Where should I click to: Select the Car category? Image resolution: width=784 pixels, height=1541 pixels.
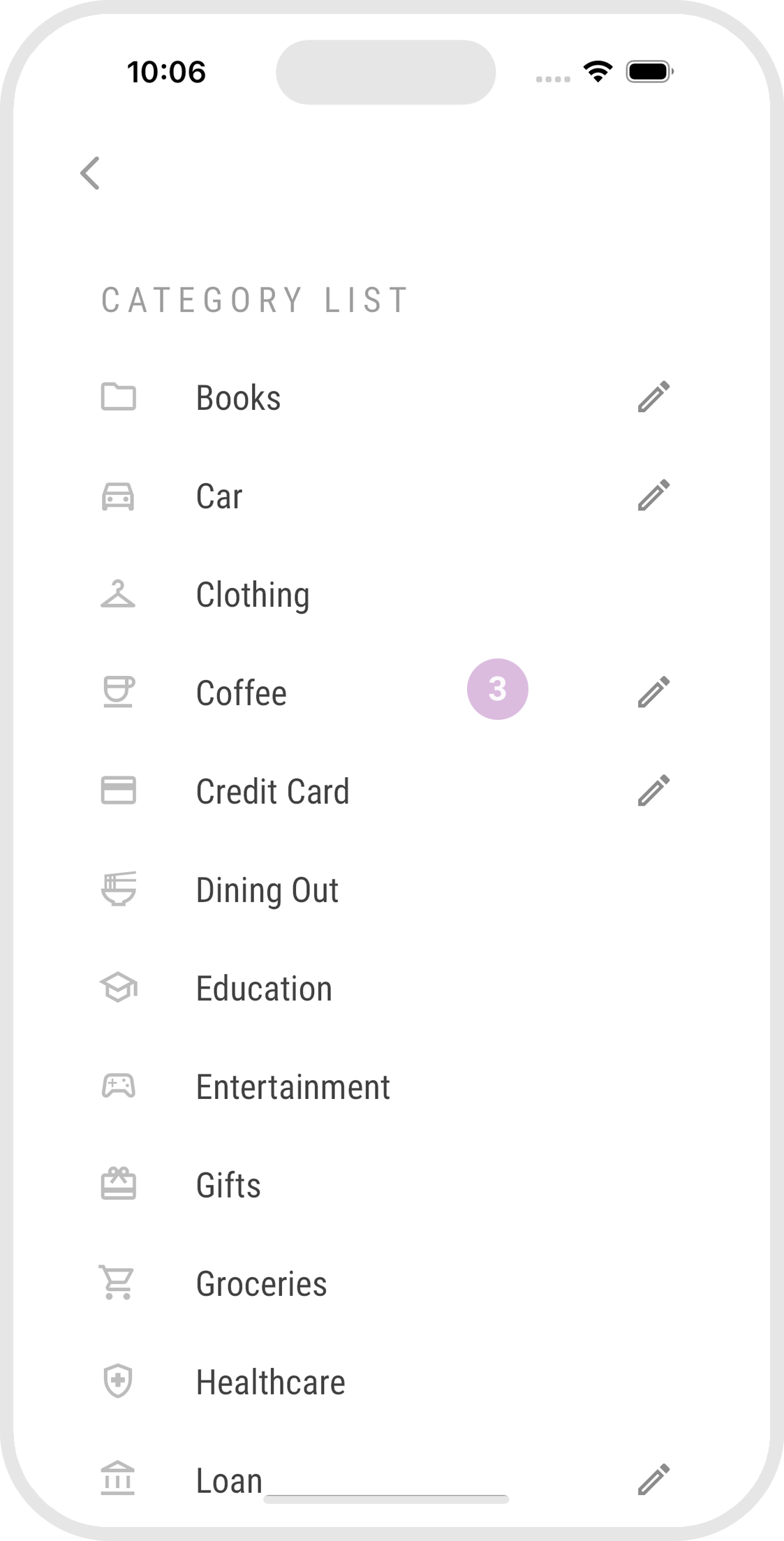(219, 496)
